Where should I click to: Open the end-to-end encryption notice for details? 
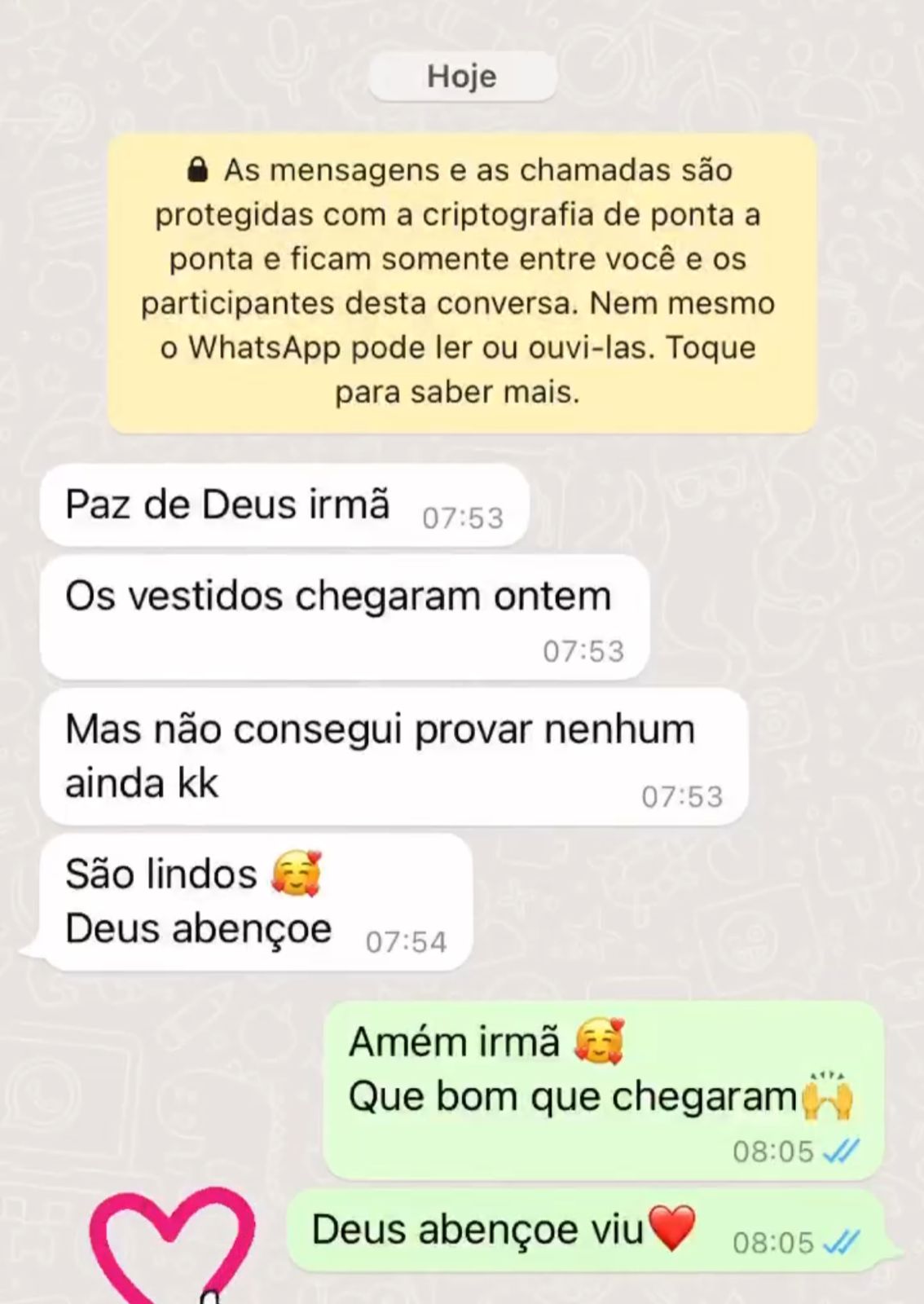[461, 282]
